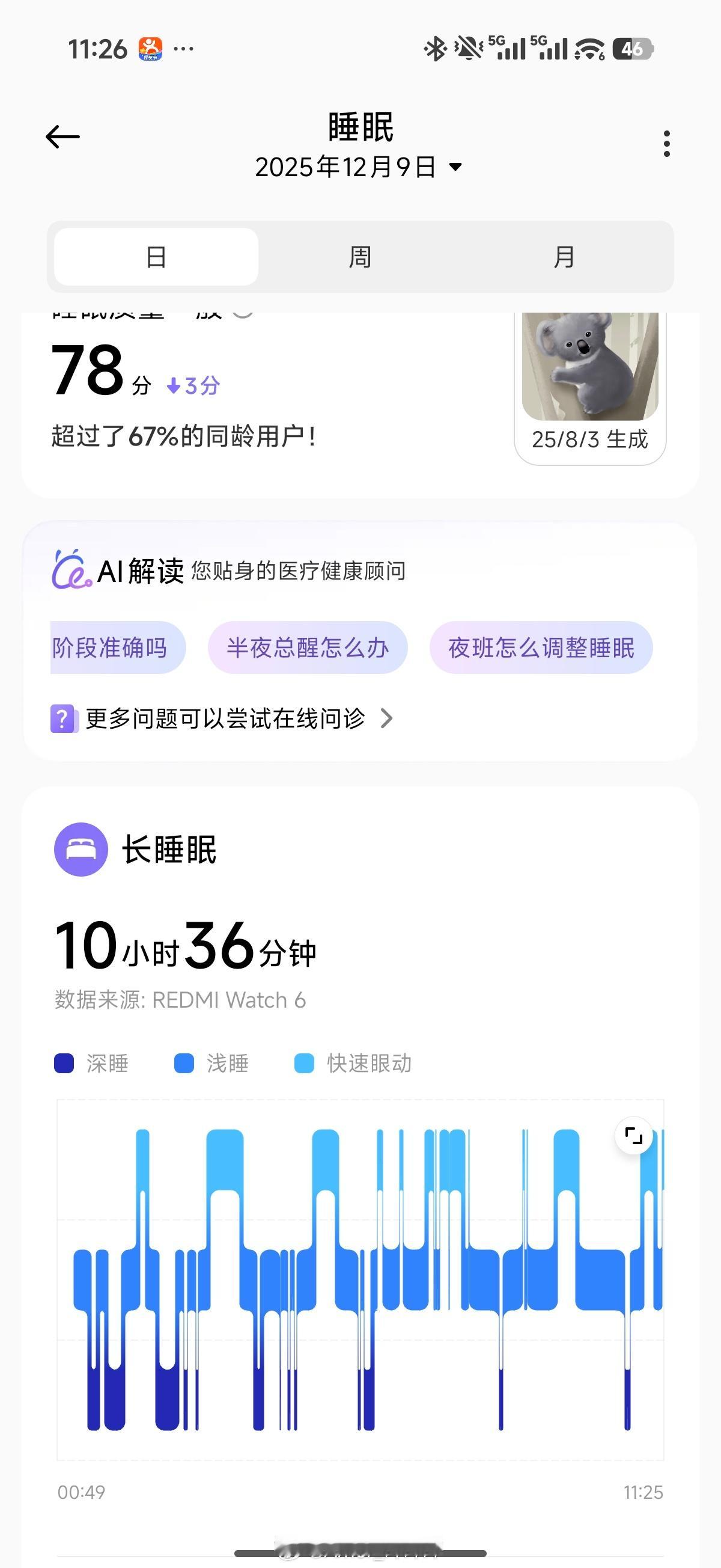
Task: Switch to the 月 tab
Action: pyautogui.click(x=564, y=257)
